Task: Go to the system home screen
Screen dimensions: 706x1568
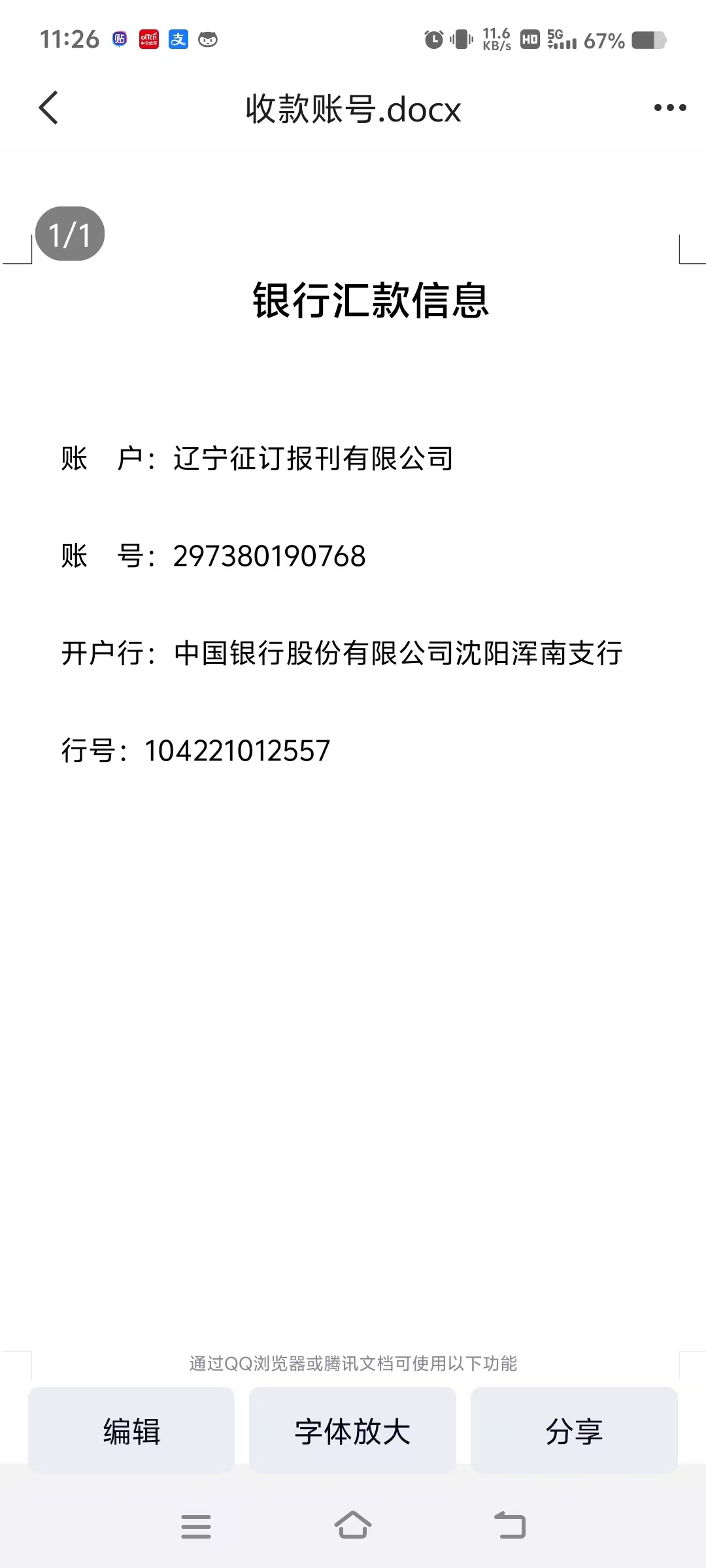Action: (x=353, y=1526)
